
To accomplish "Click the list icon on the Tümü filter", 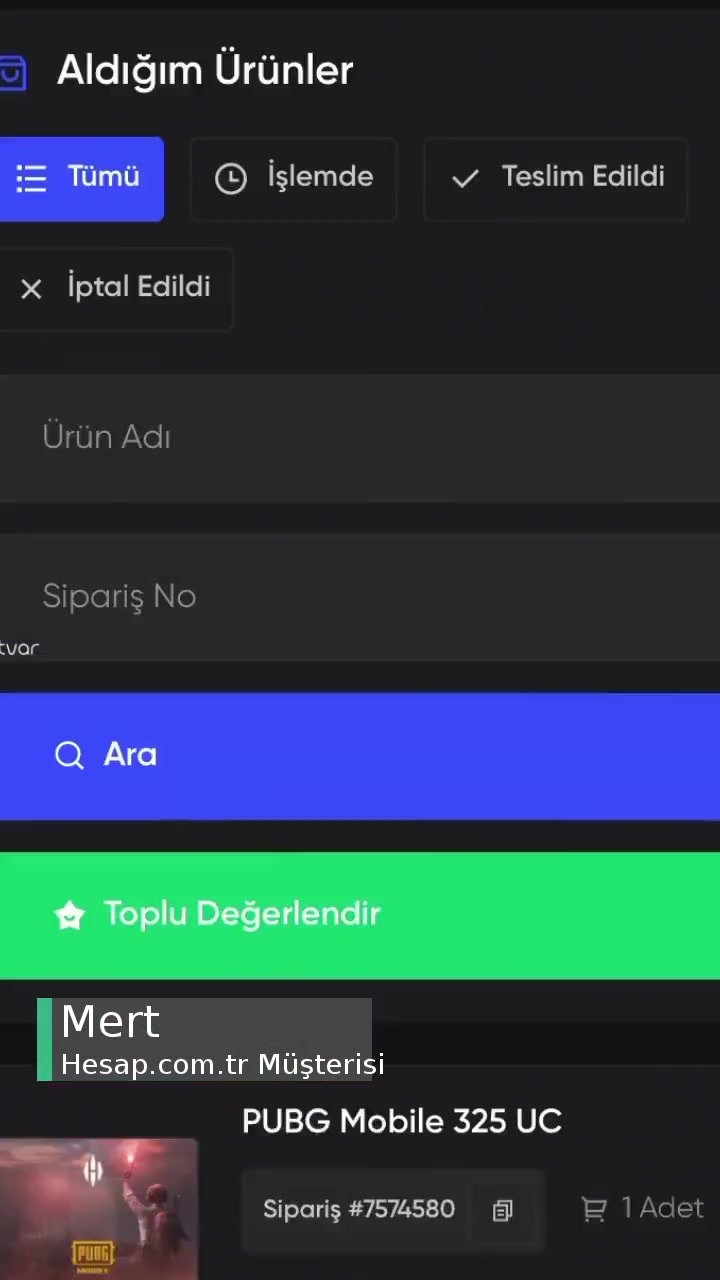I will click(x=31, y=178).
